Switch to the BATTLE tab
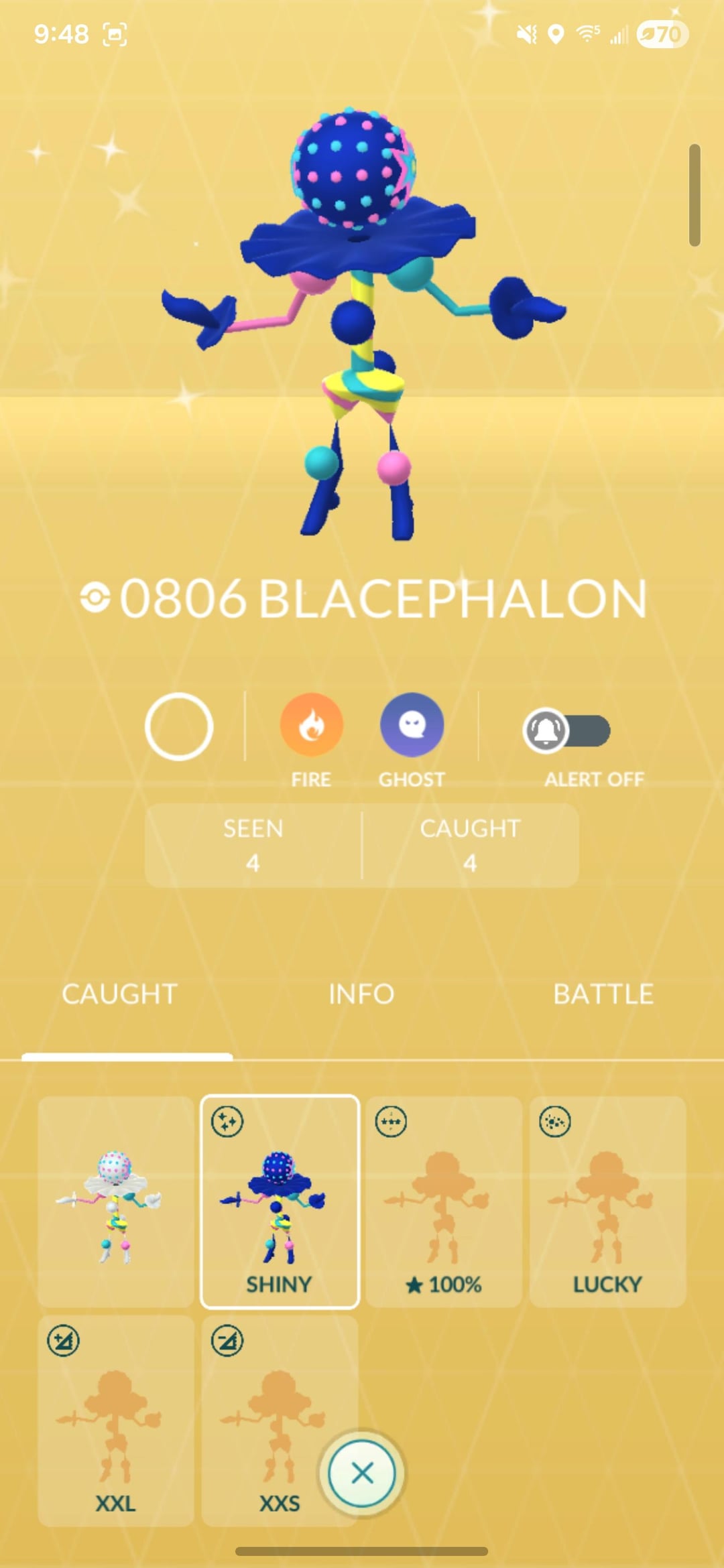Viewport: 724px width, 1568px height. tap(603, 994)
